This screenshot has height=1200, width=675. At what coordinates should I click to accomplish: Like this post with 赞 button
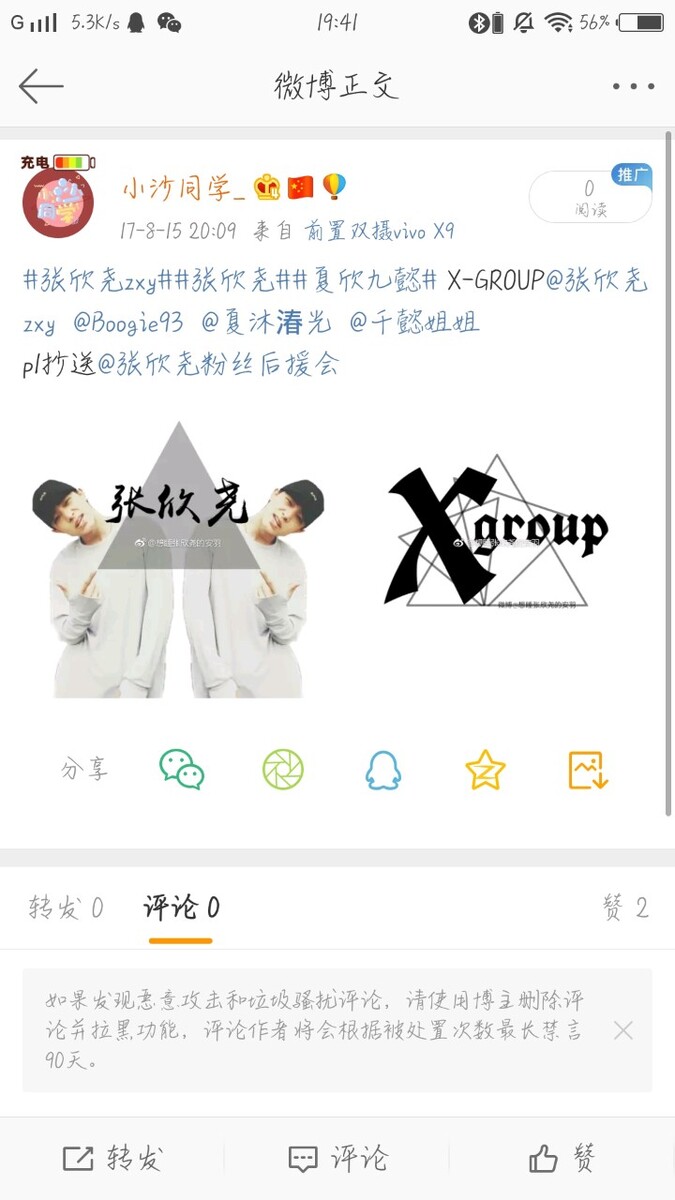tap(562, 1159)
